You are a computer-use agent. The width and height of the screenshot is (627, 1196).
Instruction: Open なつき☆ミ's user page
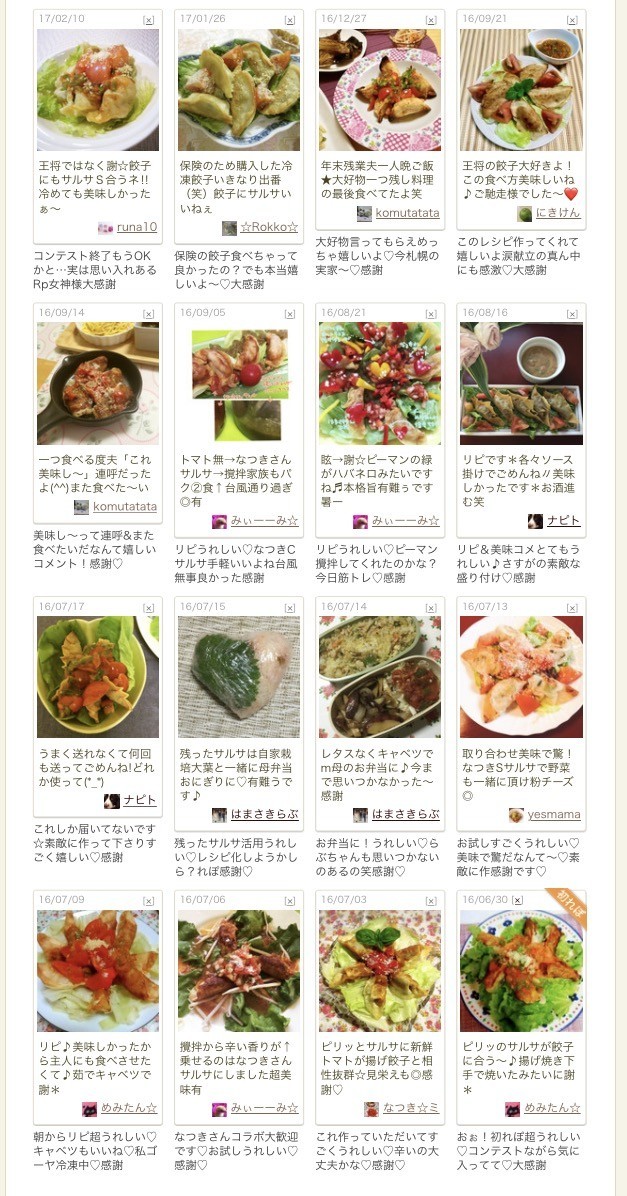tap(411, 1108)
